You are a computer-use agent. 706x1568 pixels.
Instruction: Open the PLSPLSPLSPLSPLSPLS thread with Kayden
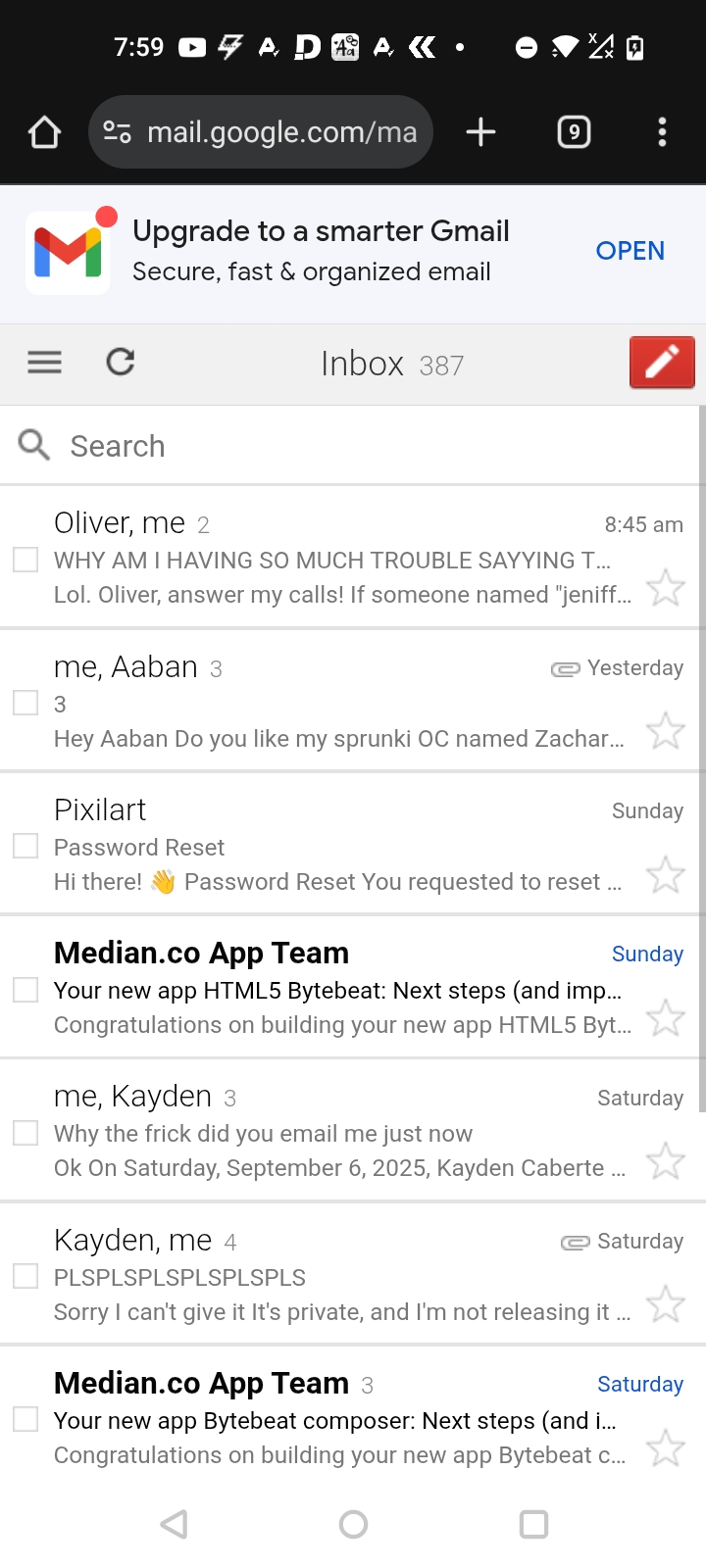pyautogui.click(x=333, y=1277)
